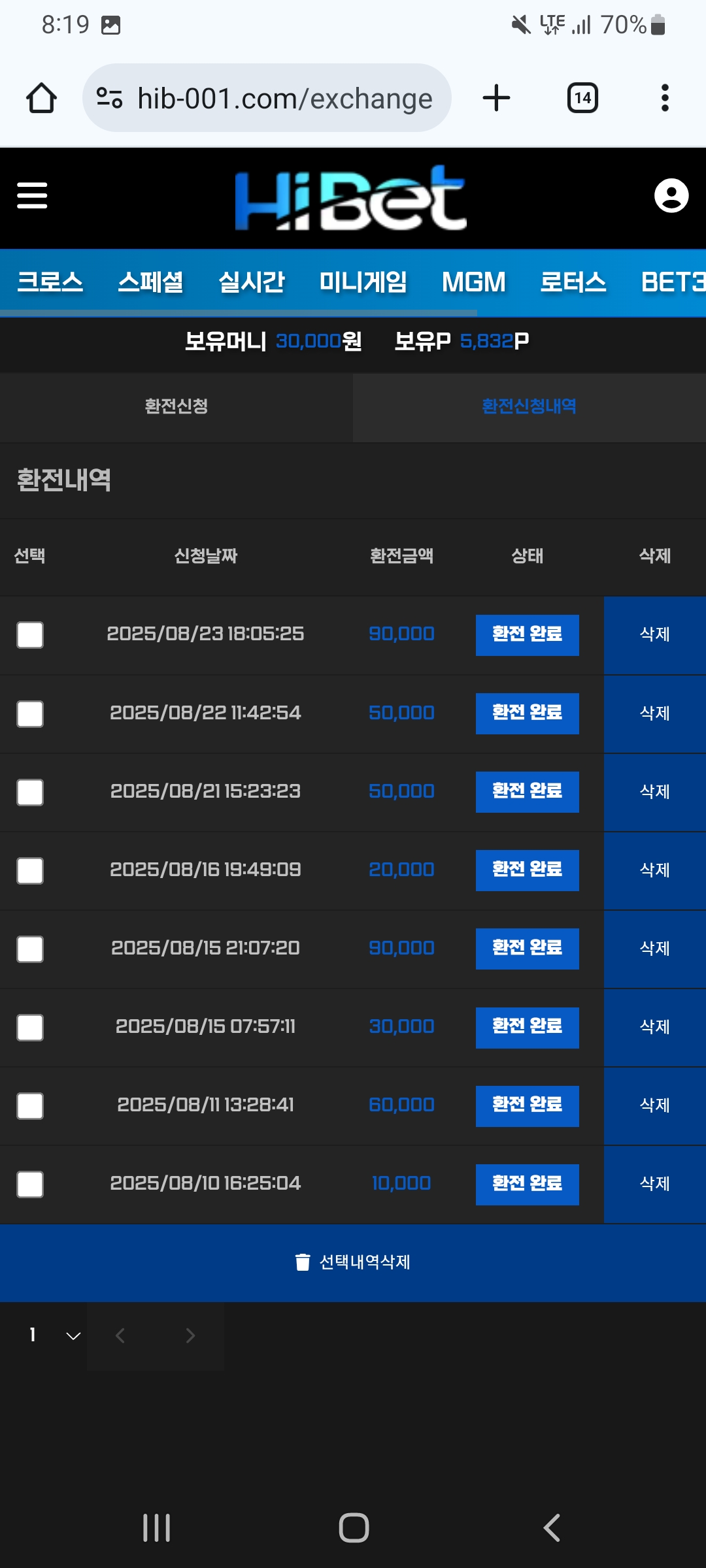Select the 2025/08/16 19:49:09 row checkbox
This screenshot has height=1568, width=706.
pos(30,871)
